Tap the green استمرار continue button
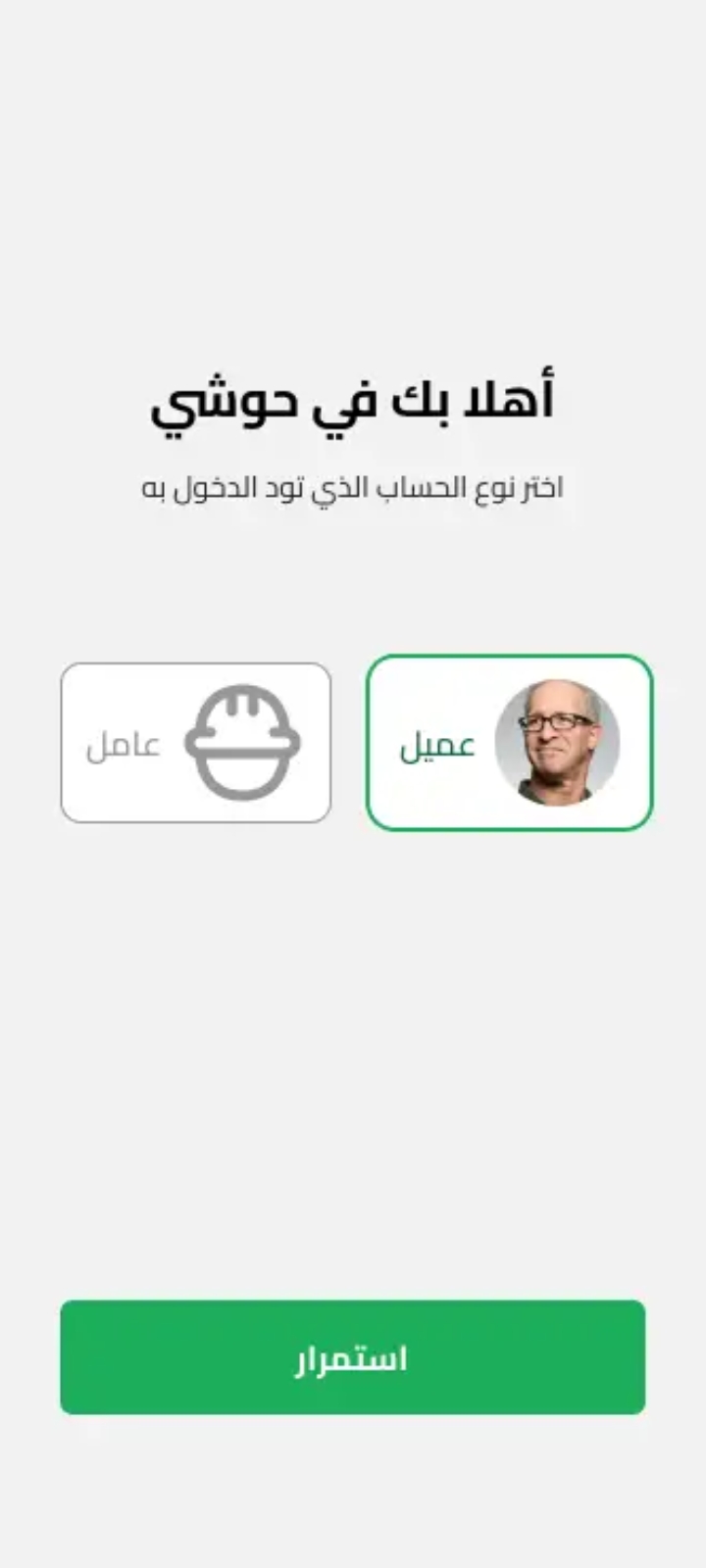 coord(352,1357)
